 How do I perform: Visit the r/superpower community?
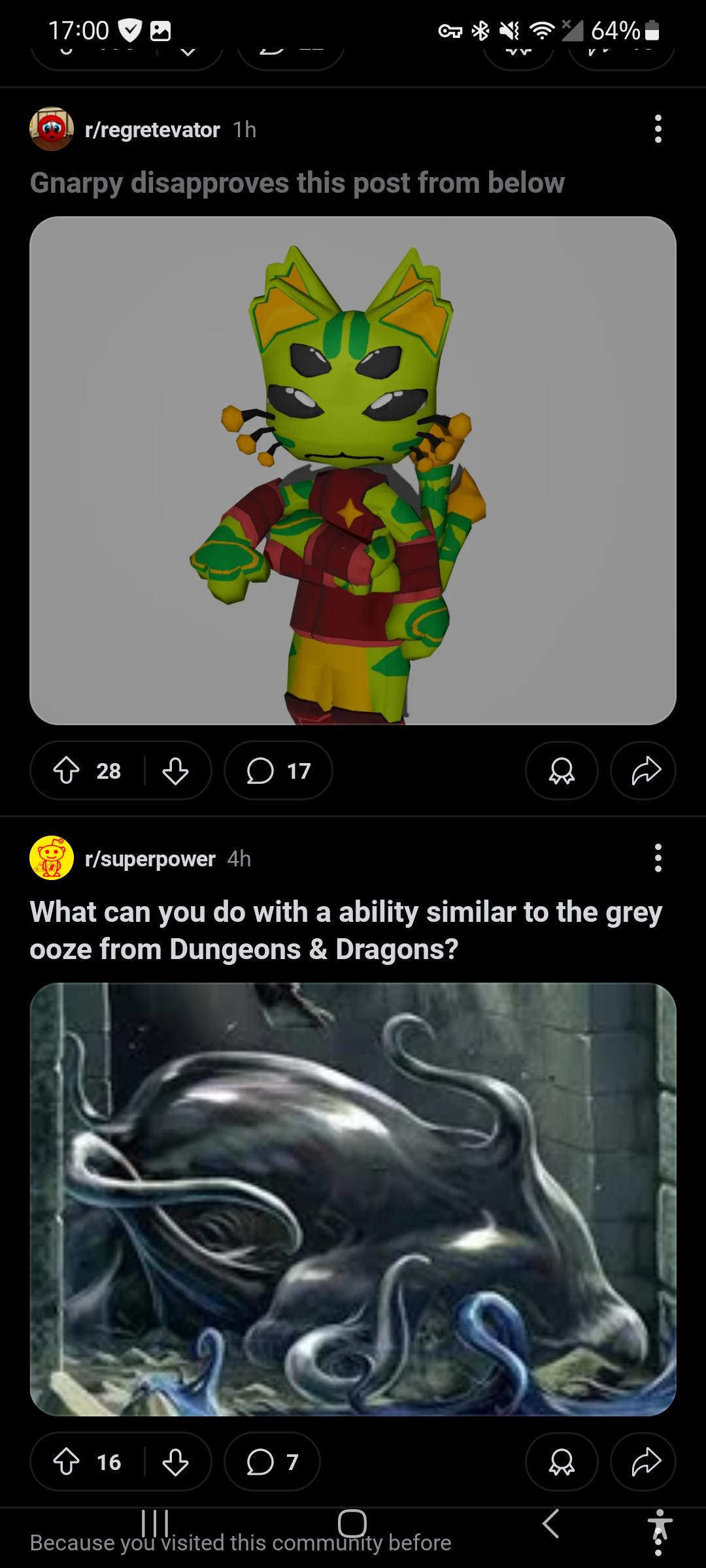point(150,858)
